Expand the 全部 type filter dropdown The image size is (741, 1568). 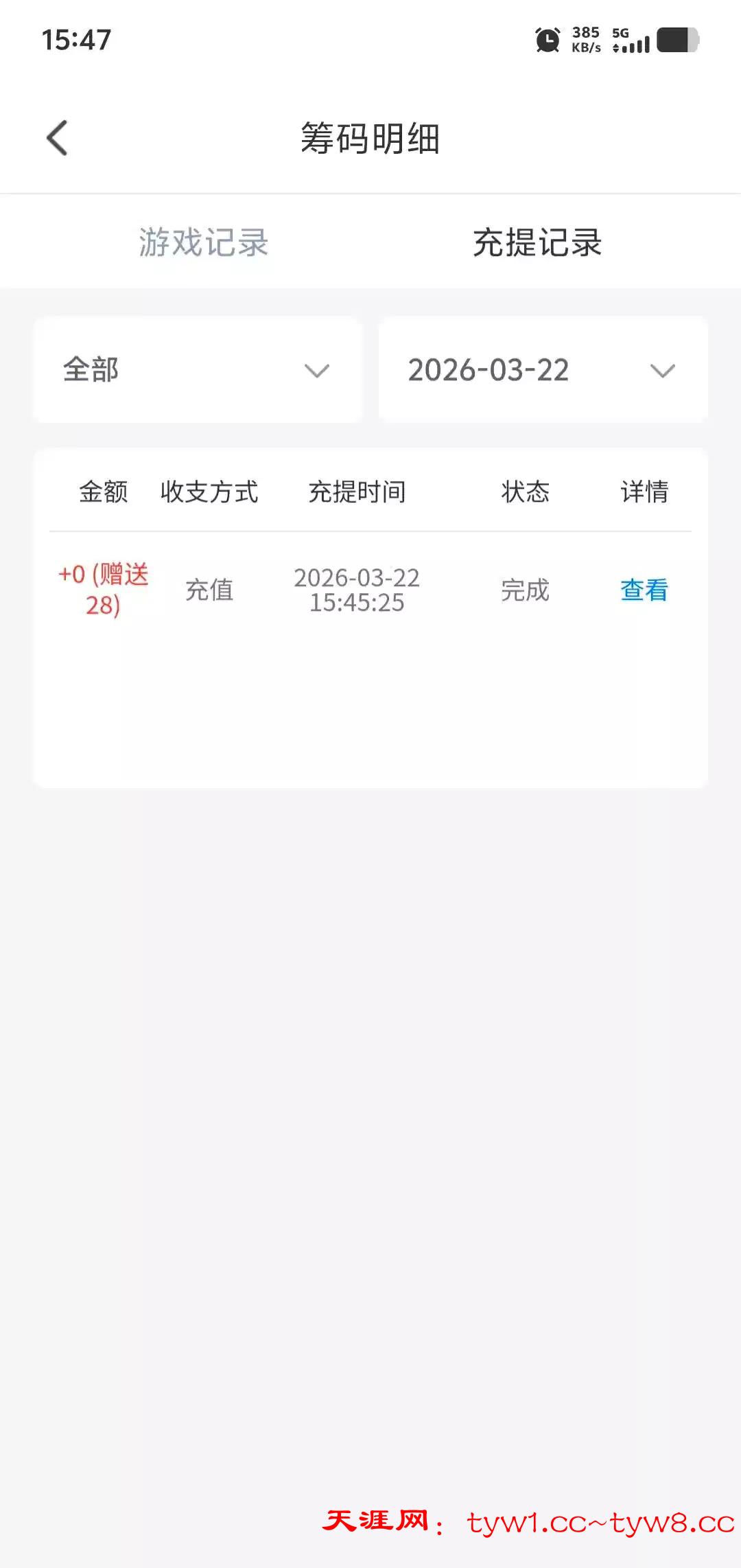click(198, 370)
